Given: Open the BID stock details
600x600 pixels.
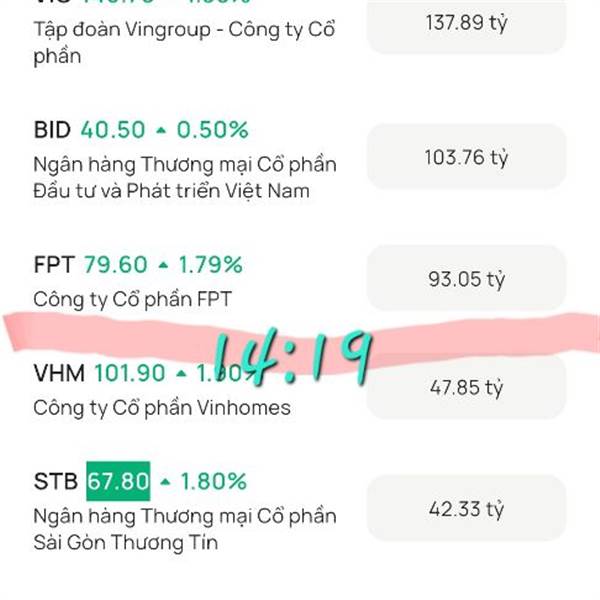Looking at the screenshot, I should pyautogui.click(x=185, y=162).
